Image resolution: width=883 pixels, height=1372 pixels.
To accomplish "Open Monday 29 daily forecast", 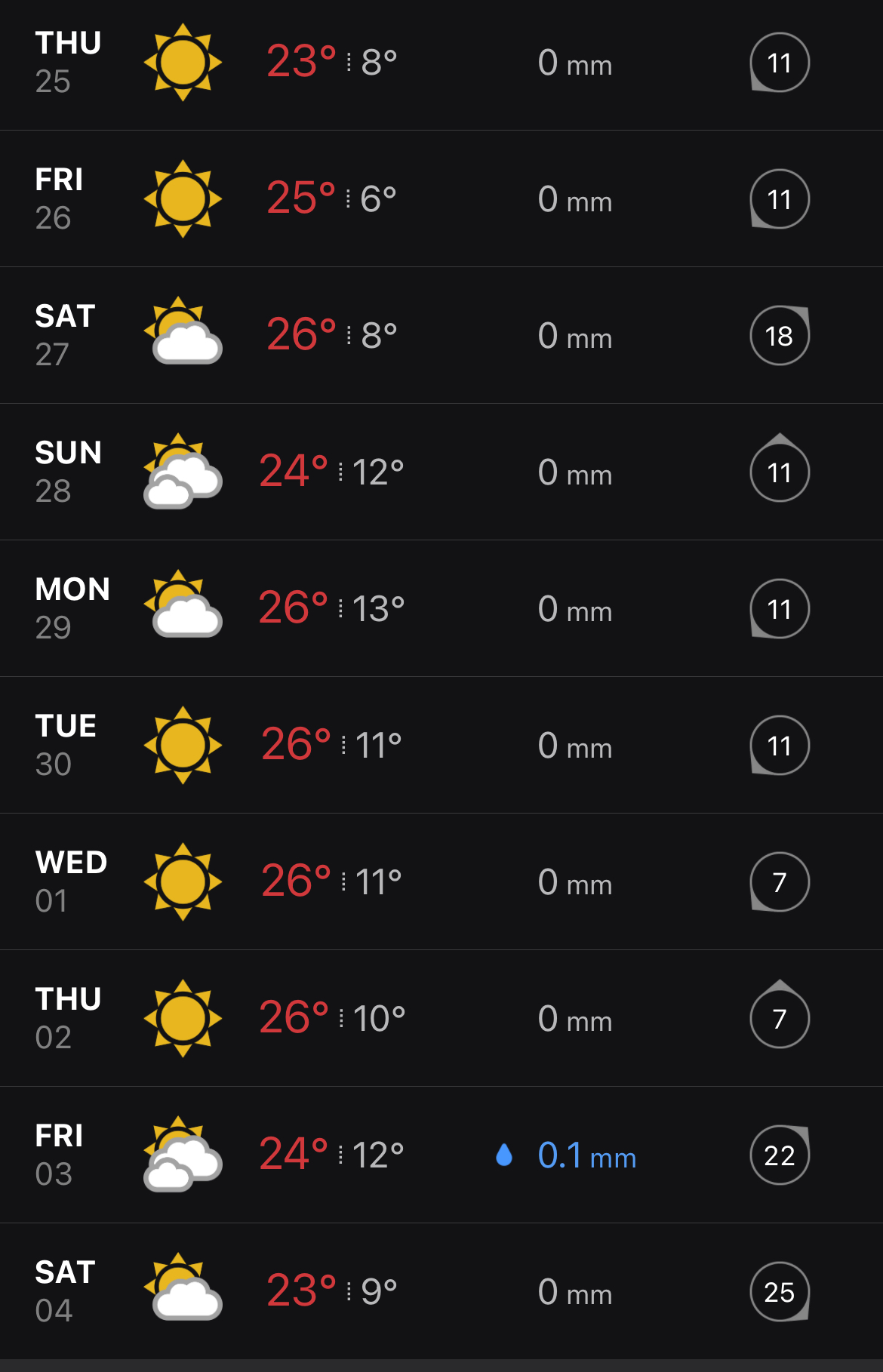I will click(x=441, y=609).
